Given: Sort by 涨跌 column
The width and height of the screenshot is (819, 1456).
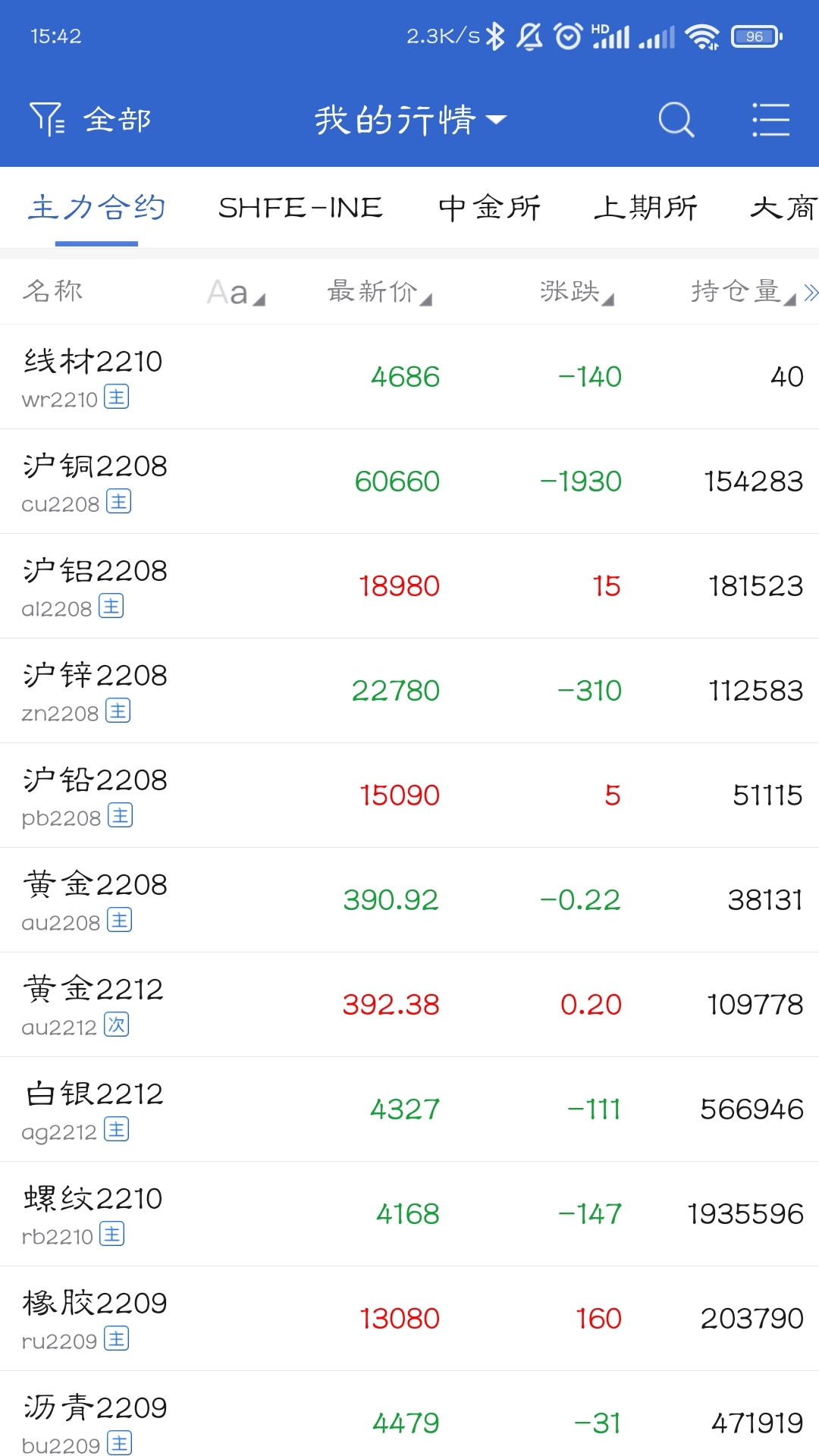Looking at the screenshot, I should (576, 291).
